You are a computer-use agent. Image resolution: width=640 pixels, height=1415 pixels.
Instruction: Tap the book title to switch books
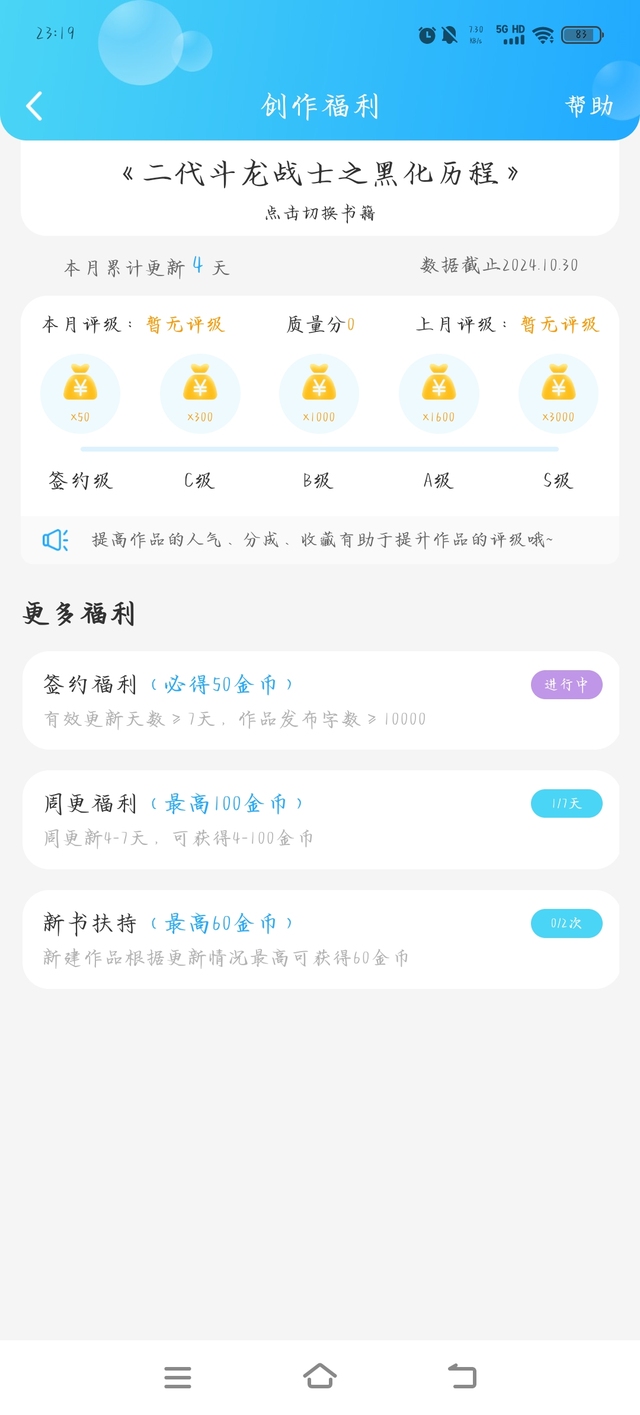click(x=320, y=173)
